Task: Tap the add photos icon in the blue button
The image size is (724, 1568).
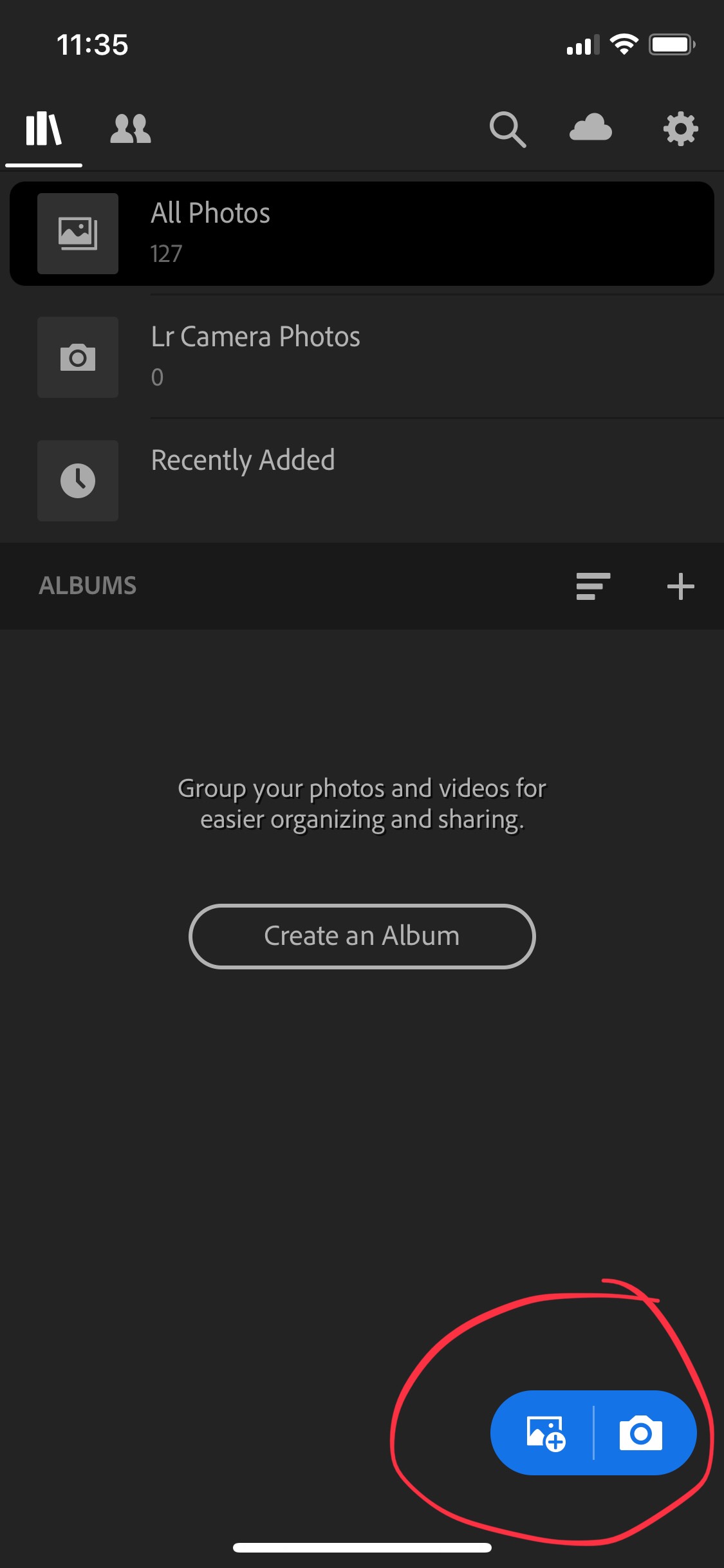Action: pyautogui.click(x=546, y=1433)
